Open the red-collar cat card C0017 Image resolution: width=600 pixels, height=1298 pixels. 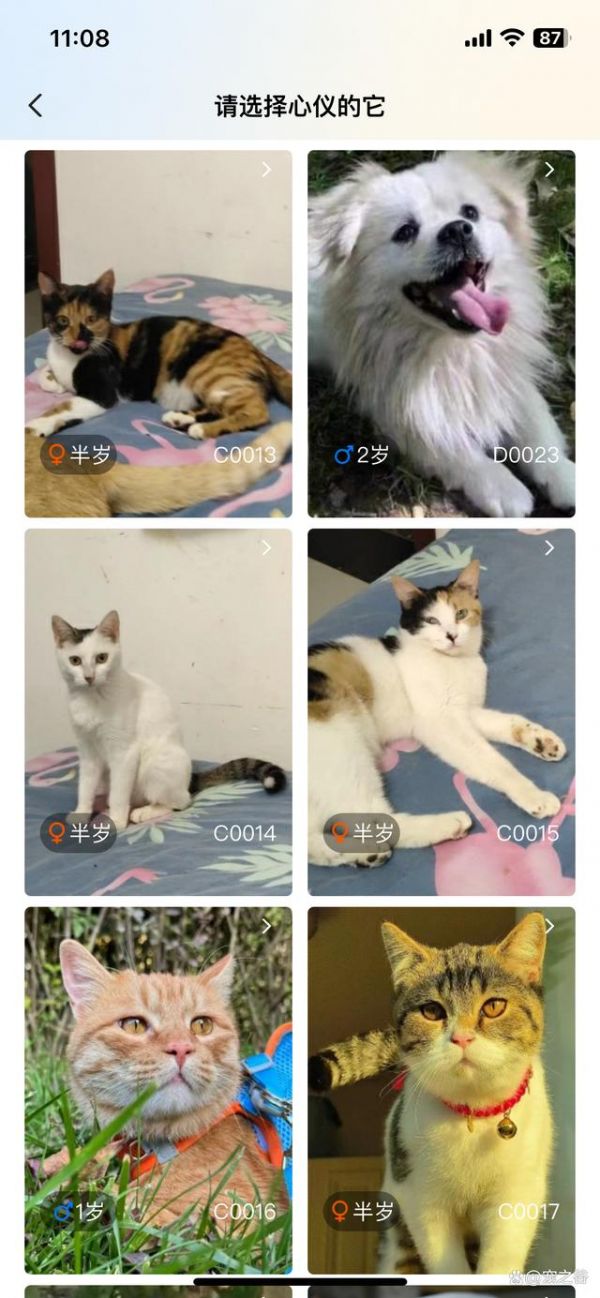pos(441,1090)
